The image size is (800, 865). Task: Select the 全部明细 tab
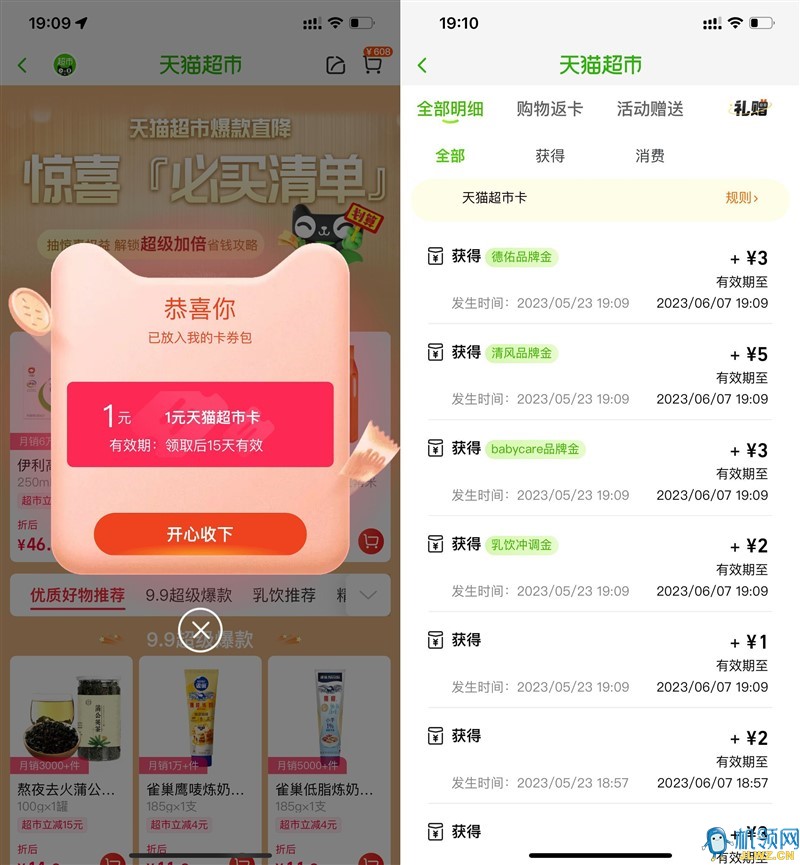450,109
